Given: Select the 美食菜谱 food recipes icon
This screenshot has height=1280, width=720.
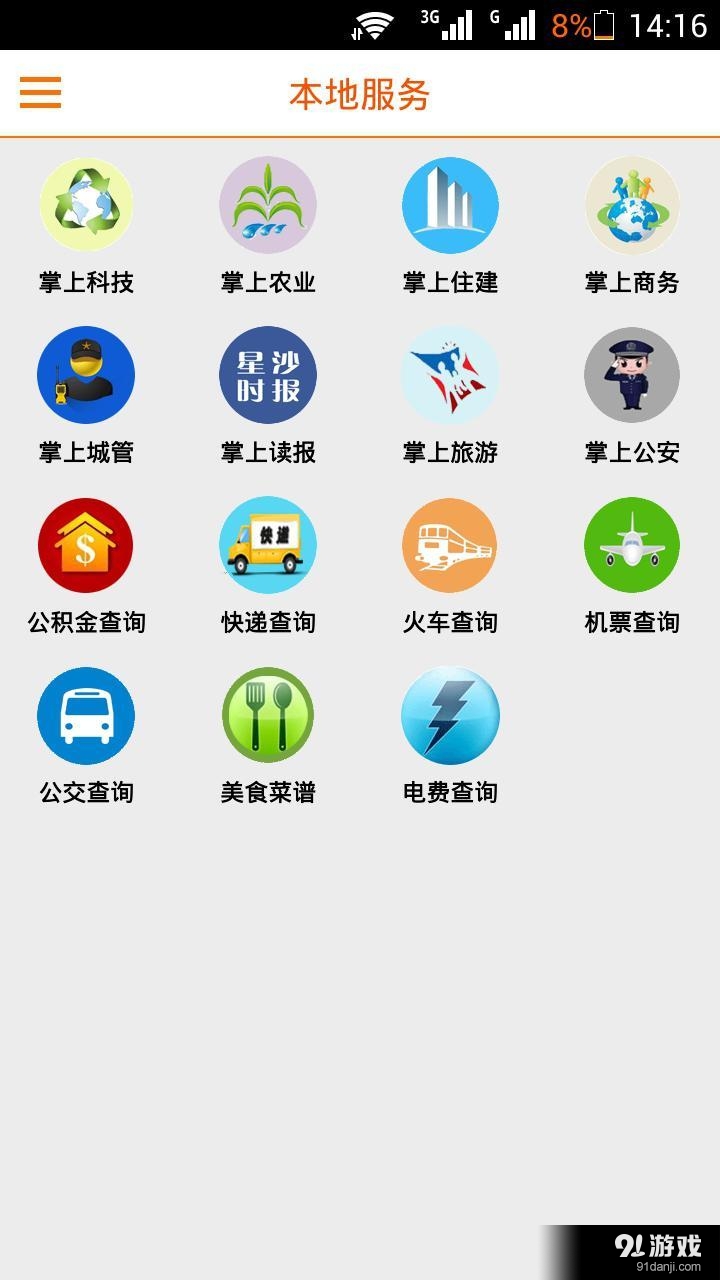Looking at the screenshot, I should [267, 715].
